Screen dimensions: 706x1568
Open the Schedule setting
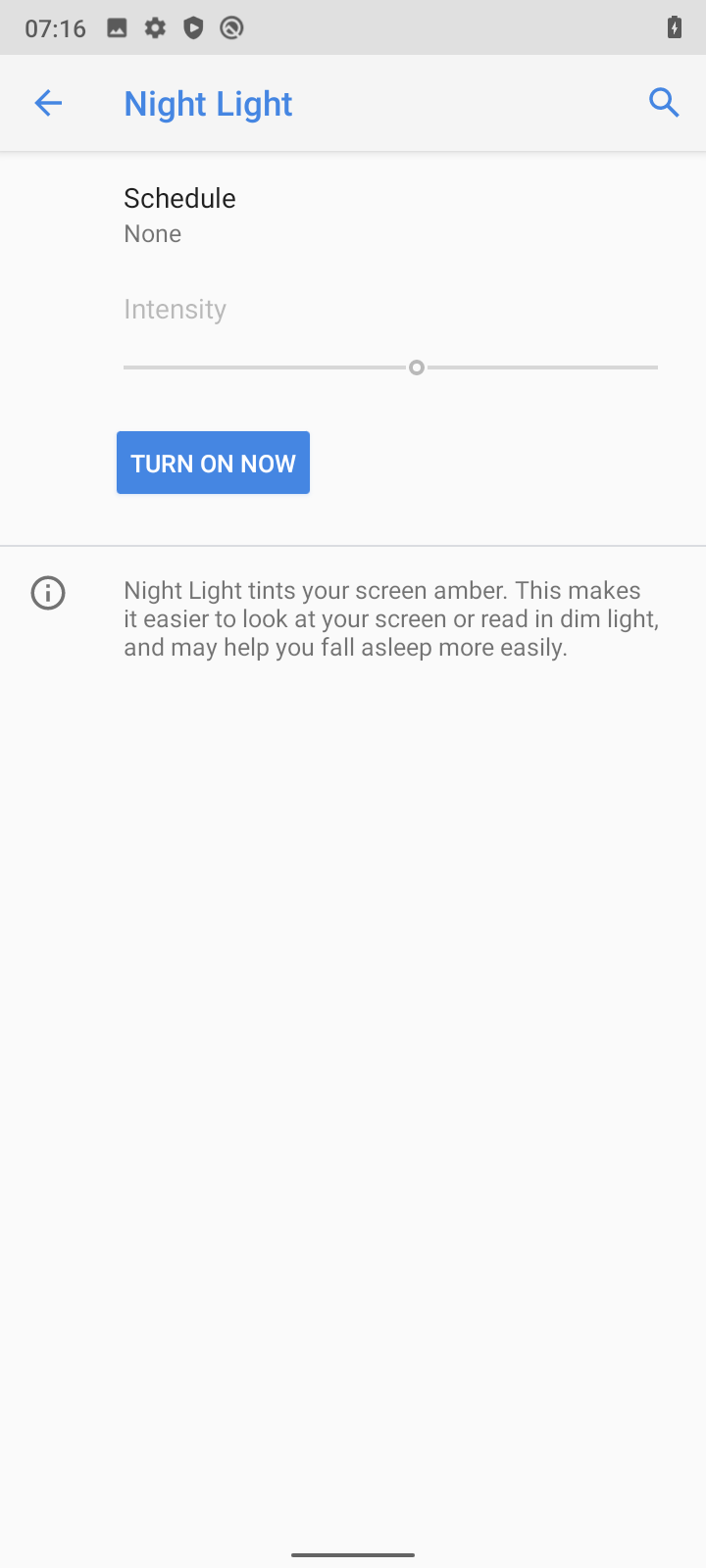coord(353,216)
